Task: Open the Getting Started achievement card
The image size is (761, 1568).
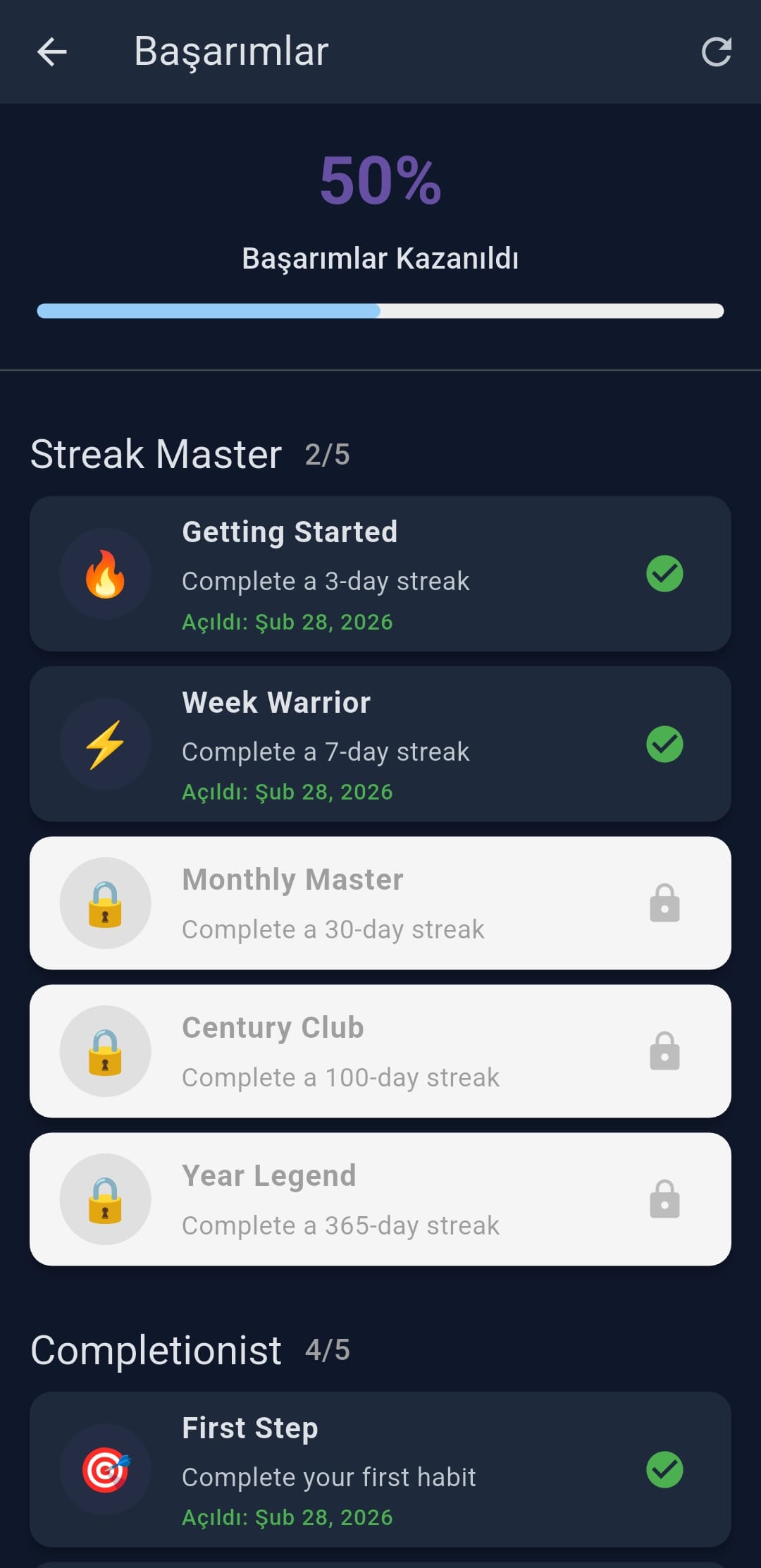Action: 380,574
